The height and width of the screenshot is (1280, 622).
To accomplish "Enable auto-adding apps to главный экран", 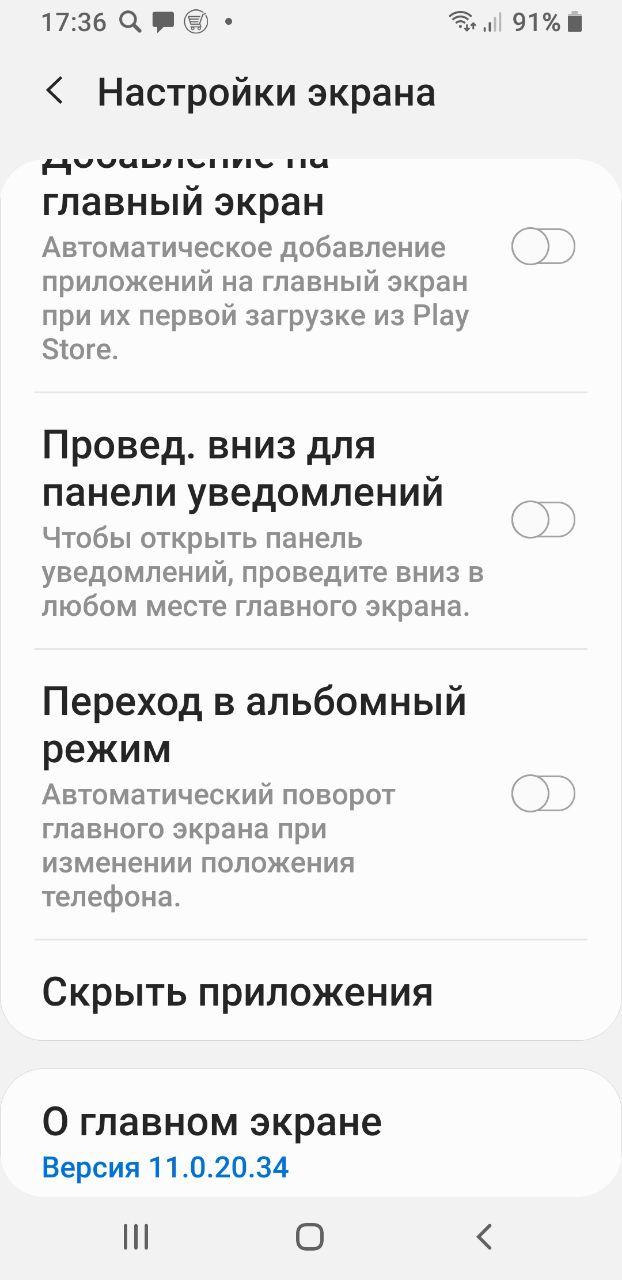I will 543,246.
